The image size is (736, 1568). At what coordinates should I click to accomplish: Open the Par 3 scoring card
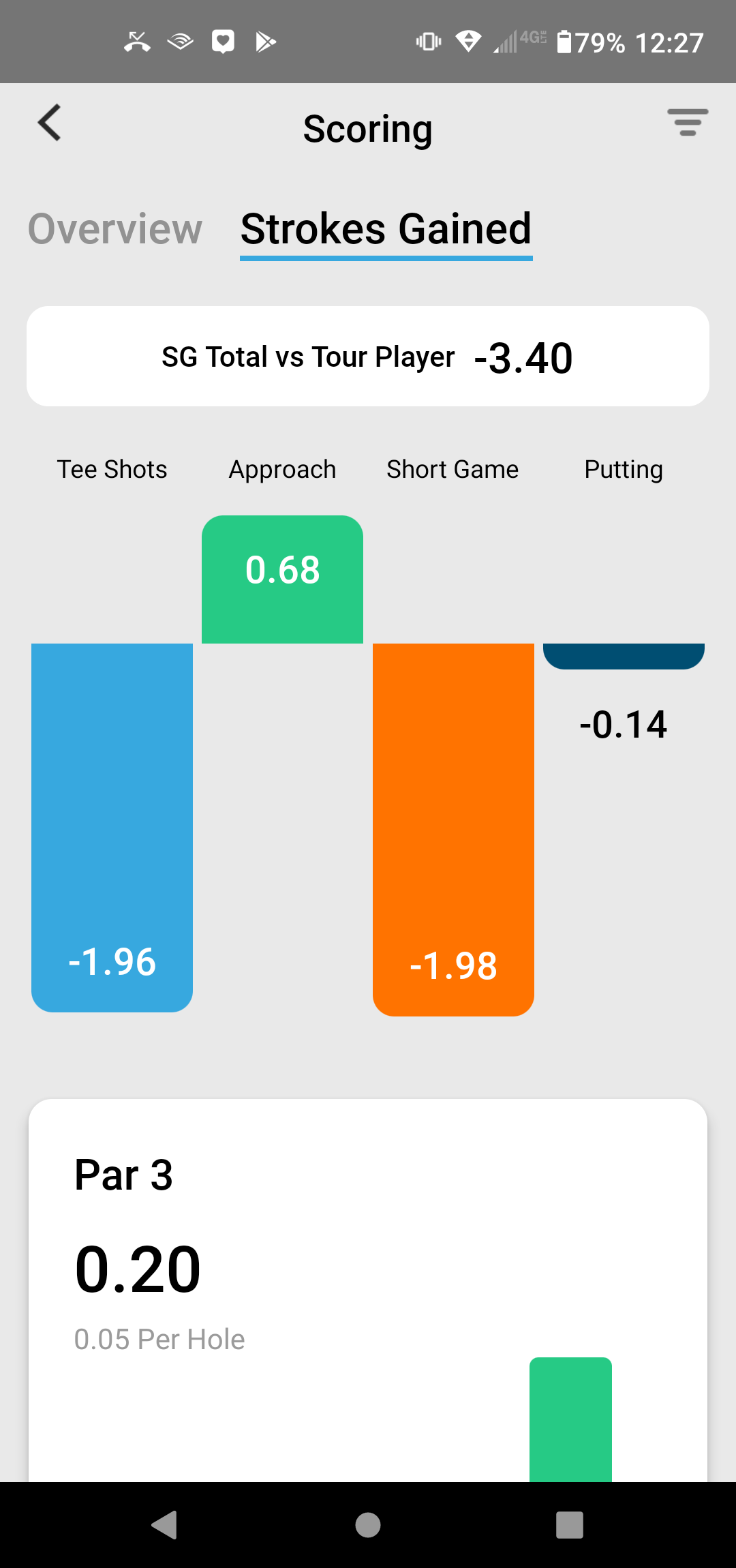tap(368, 1290)
